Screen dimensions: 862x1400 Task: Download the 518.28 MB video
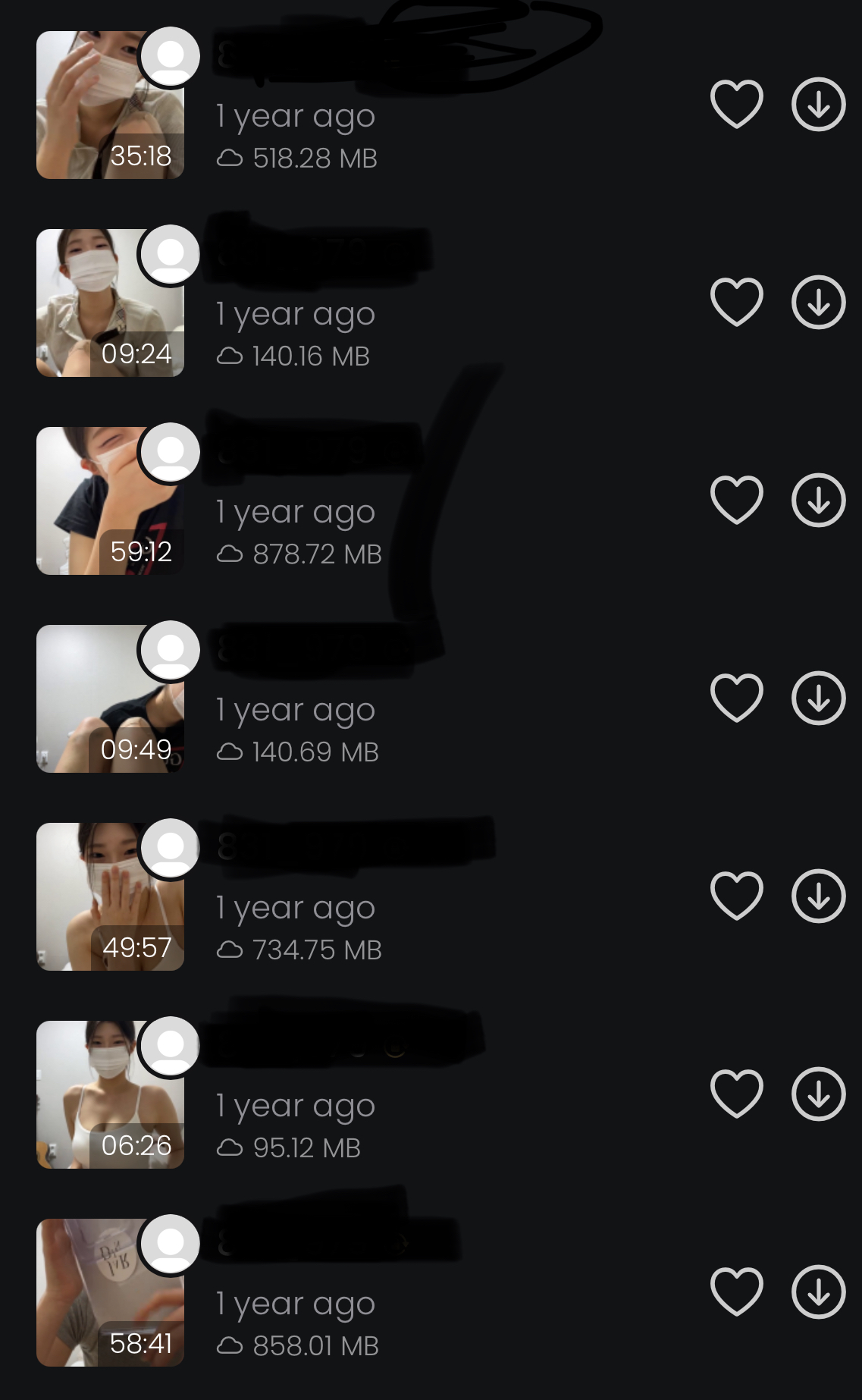pyautogui.click(x=818, y=104)
